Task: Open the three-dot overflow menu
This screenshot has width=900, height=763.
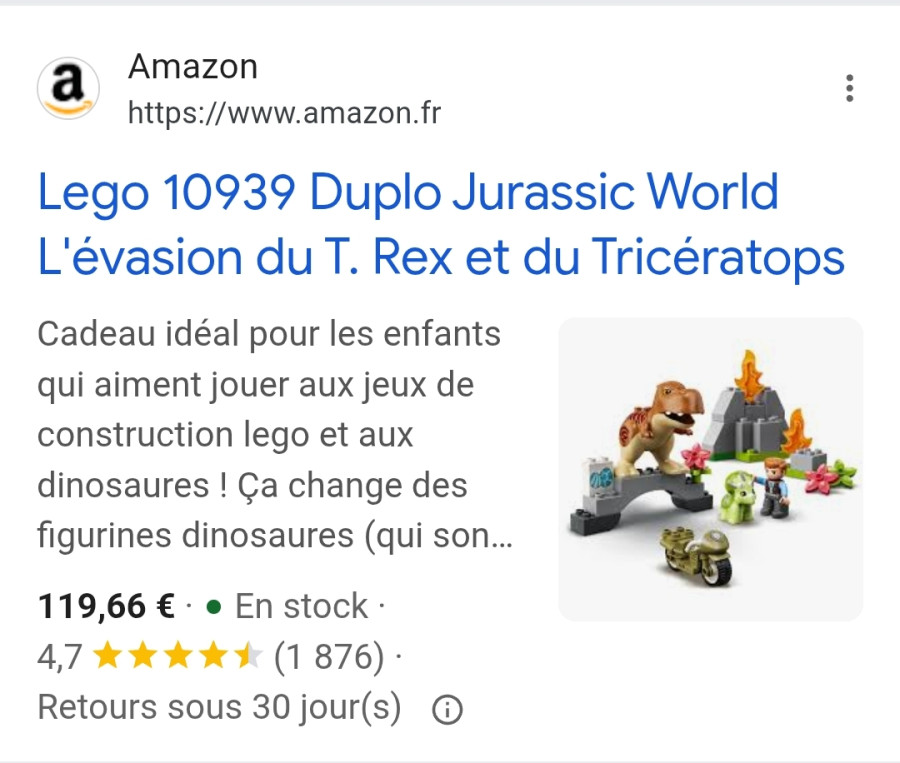Action: 849,88
